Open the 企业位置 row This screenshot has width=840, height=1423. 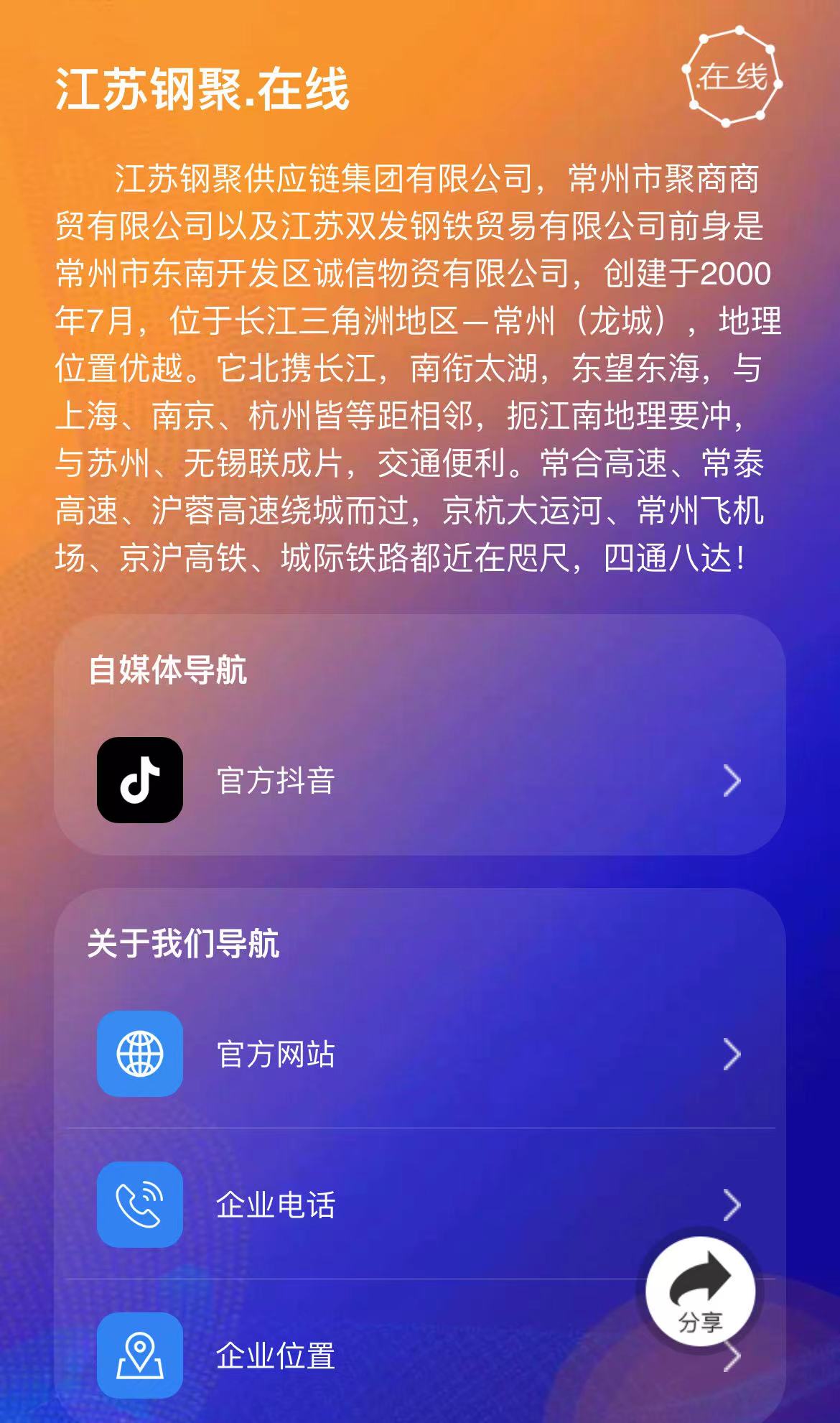coord(359,1355)
